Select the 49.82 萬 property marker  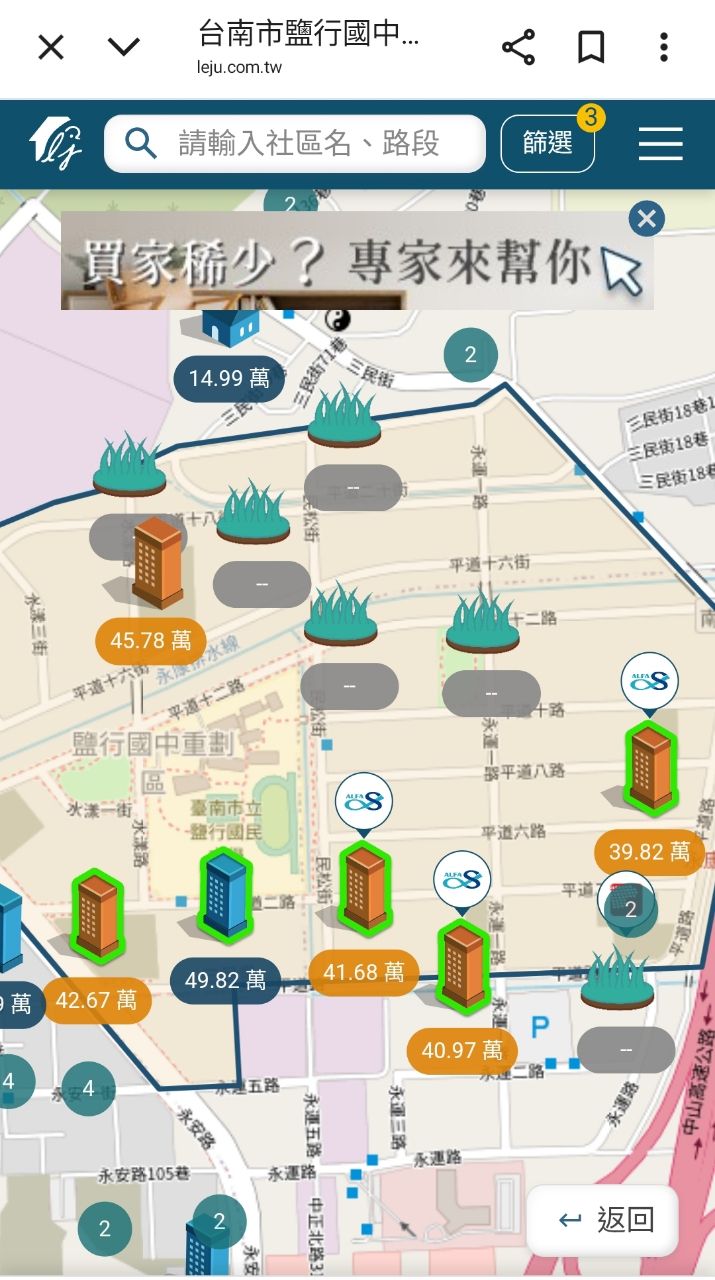click(225, 980)
